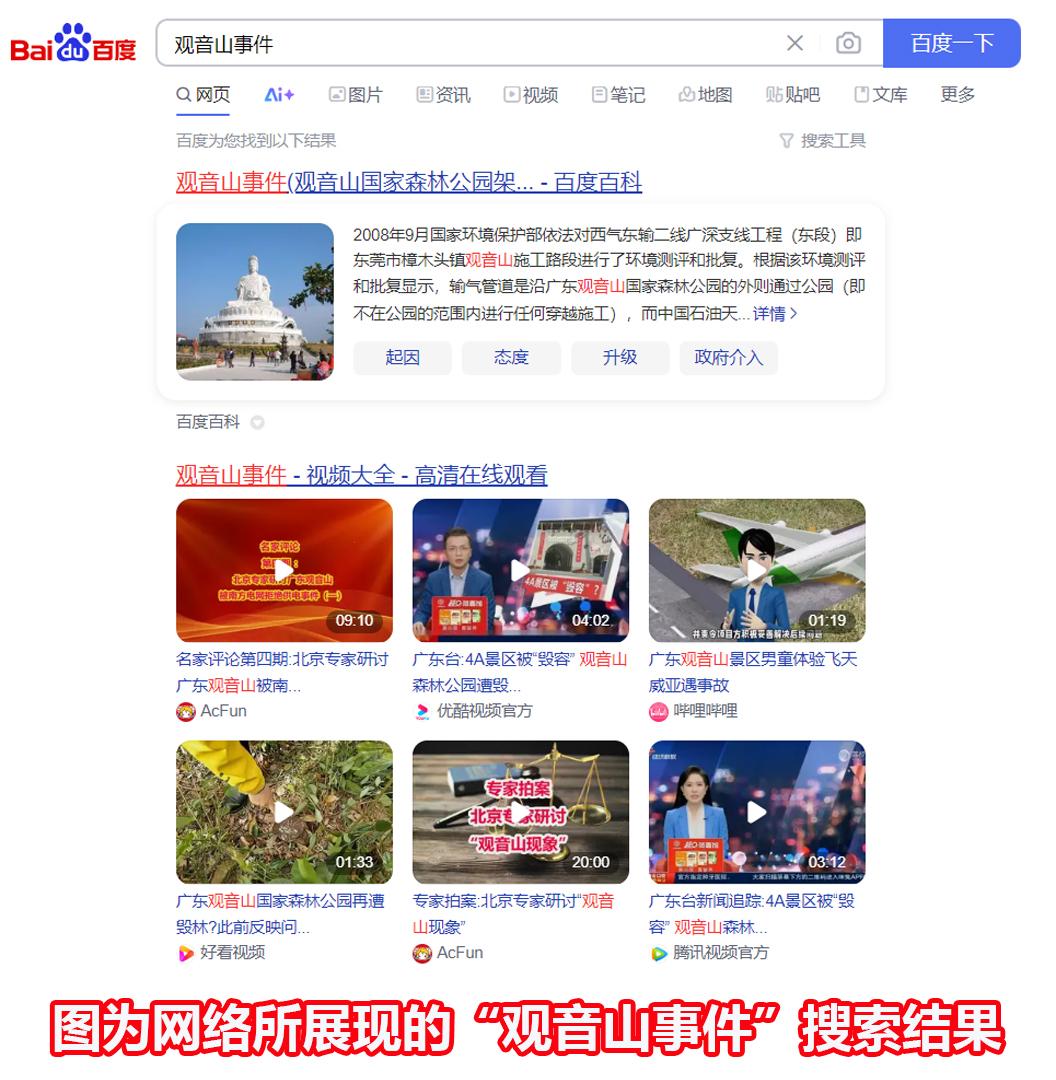Play the 专家拍案 20:00 video
1056x1080 pixels.
520,812
